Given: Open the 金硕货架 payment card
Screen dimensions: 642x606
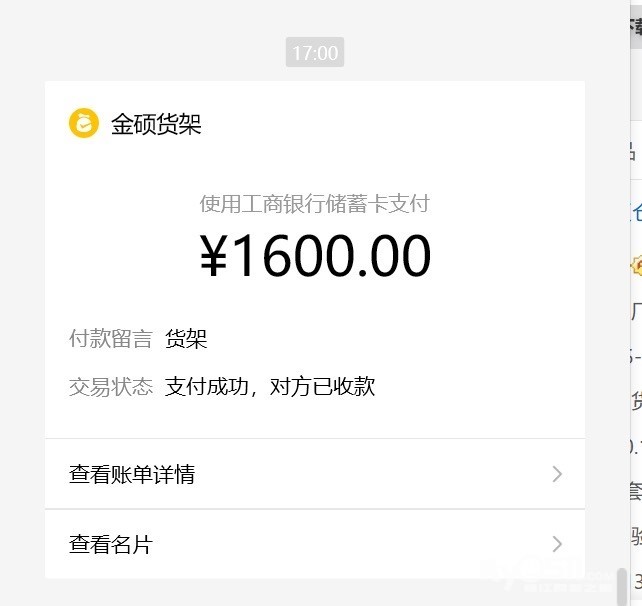Looking at the screenshot, I should tap(314, 258).
